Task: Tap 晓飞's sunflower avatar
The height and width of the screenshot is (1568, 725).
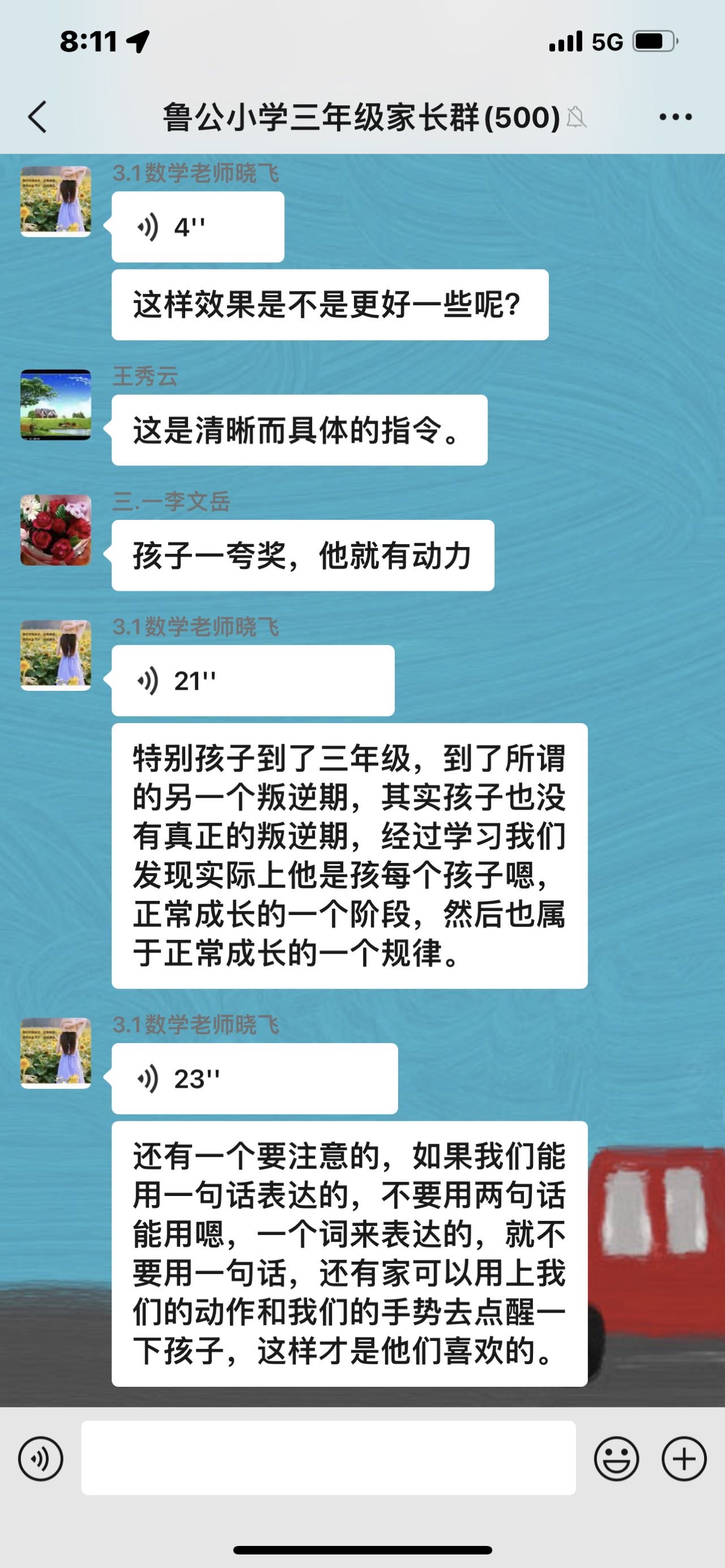Action: 56,201
